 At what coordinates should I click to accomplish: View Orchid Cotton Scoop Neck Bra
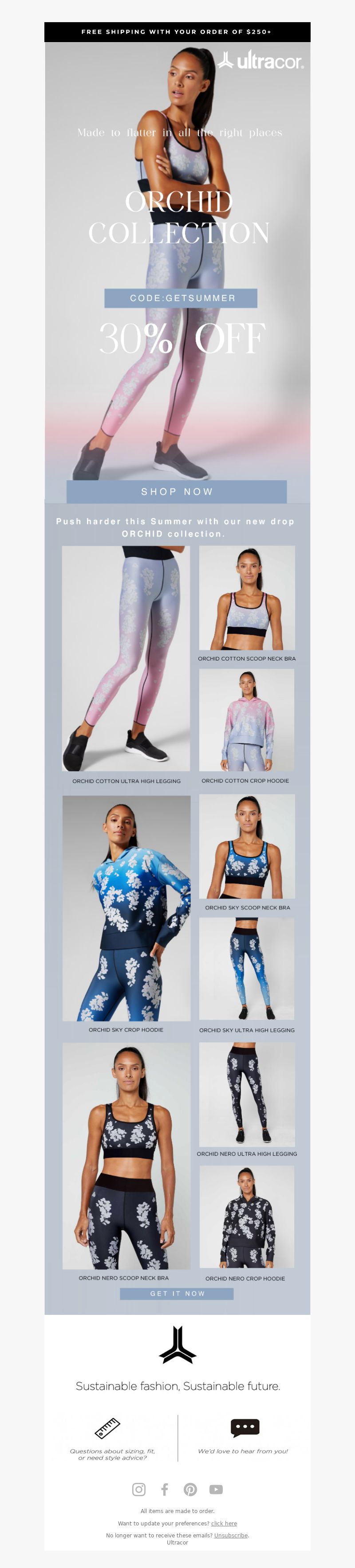coord(247,598)
